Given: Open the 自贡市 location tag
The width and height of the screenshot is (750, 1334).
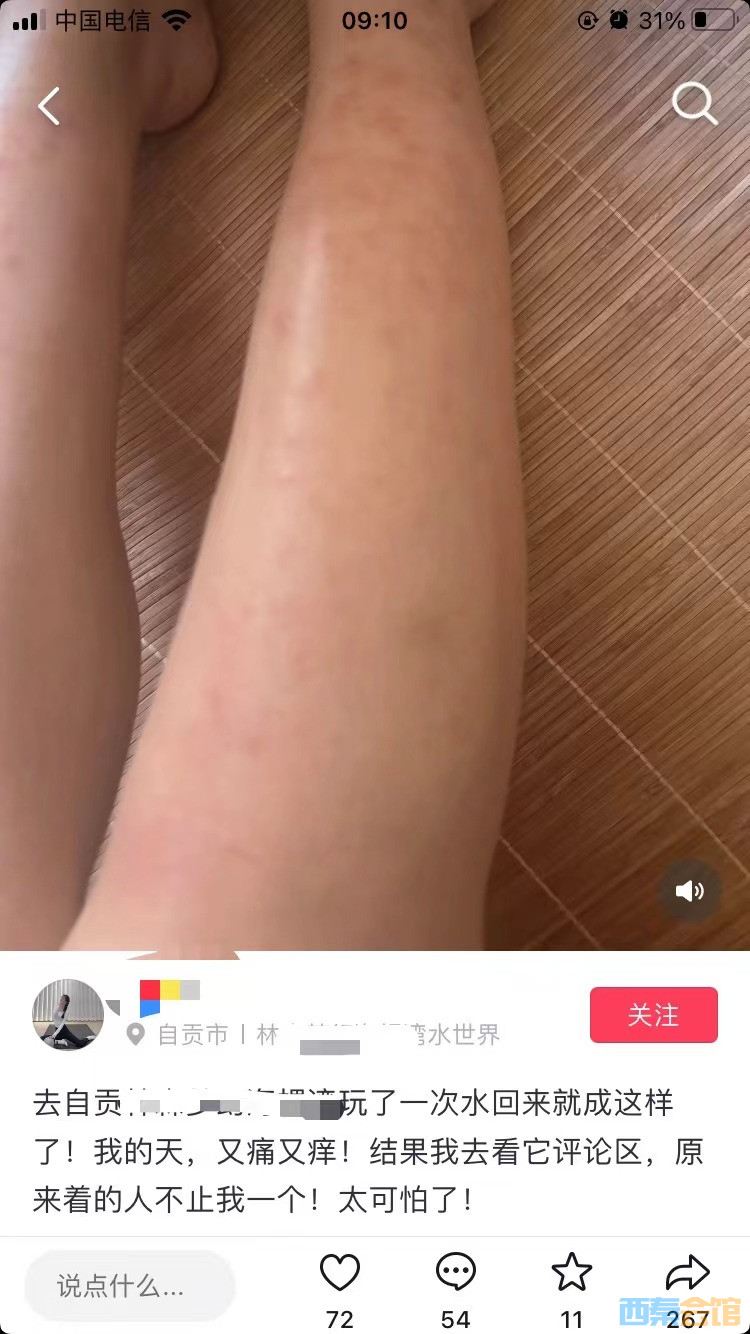Looking at the screenshot, I should [193, 1034].
